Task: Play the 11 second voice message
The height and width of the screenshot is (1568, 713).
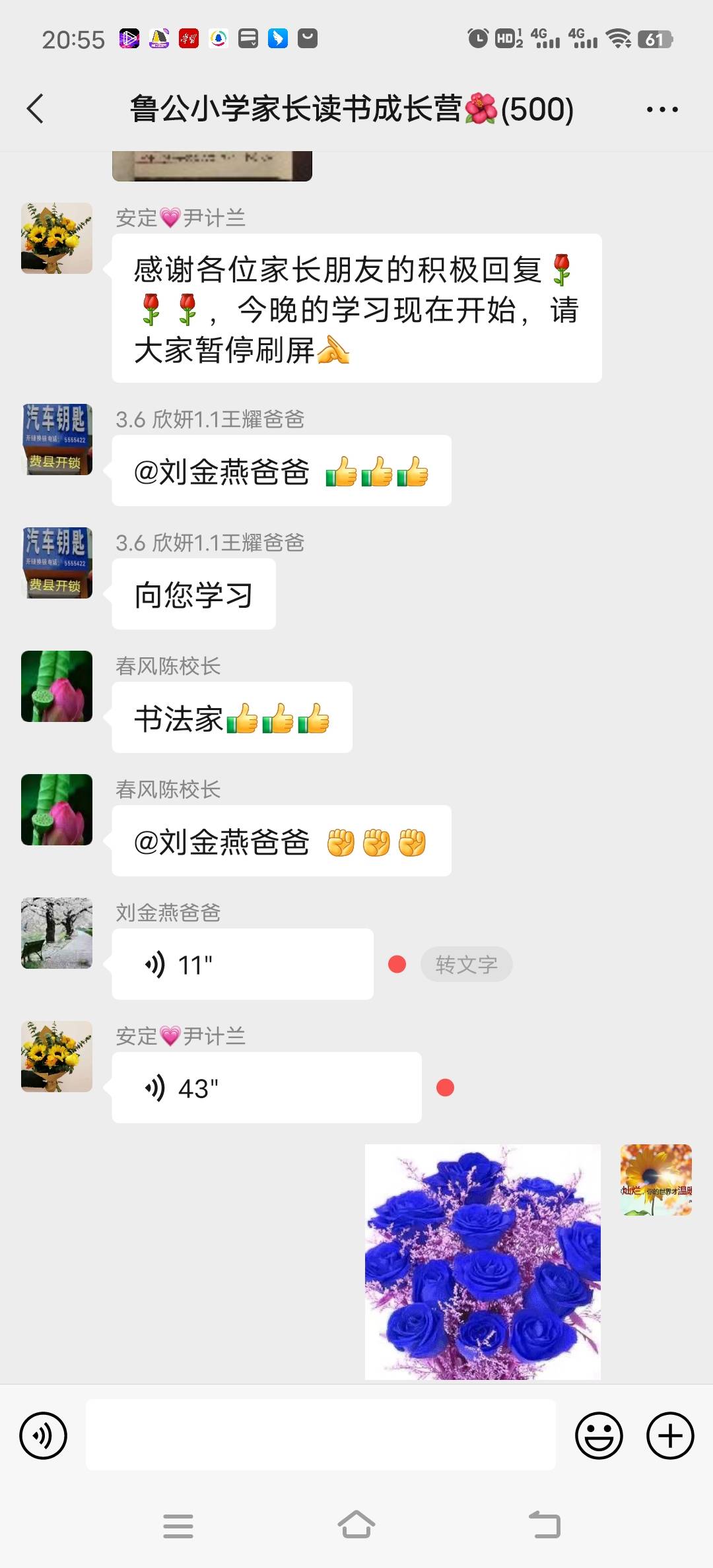Action: coord(242,963)
